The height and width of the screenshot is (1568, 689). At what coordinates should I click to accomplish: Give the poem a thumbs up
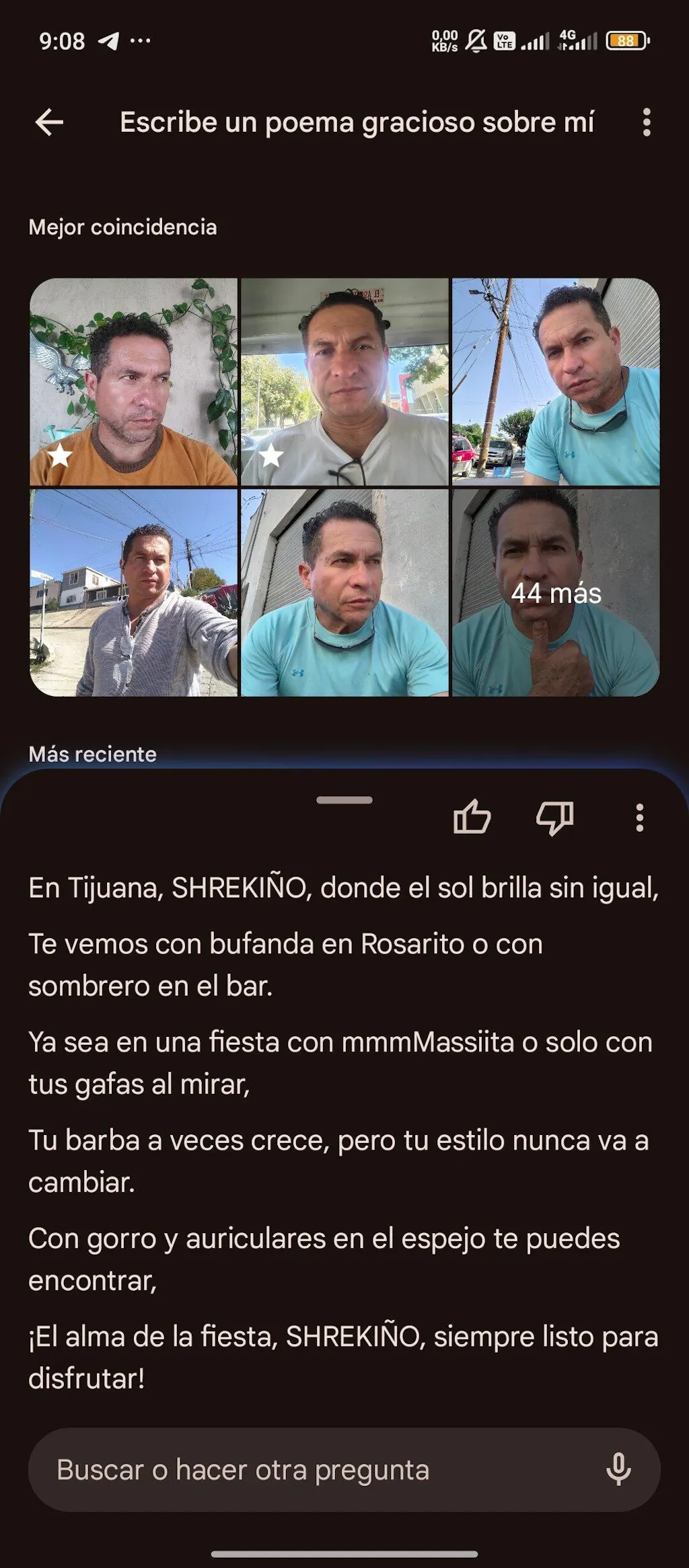tap(472, 818)
